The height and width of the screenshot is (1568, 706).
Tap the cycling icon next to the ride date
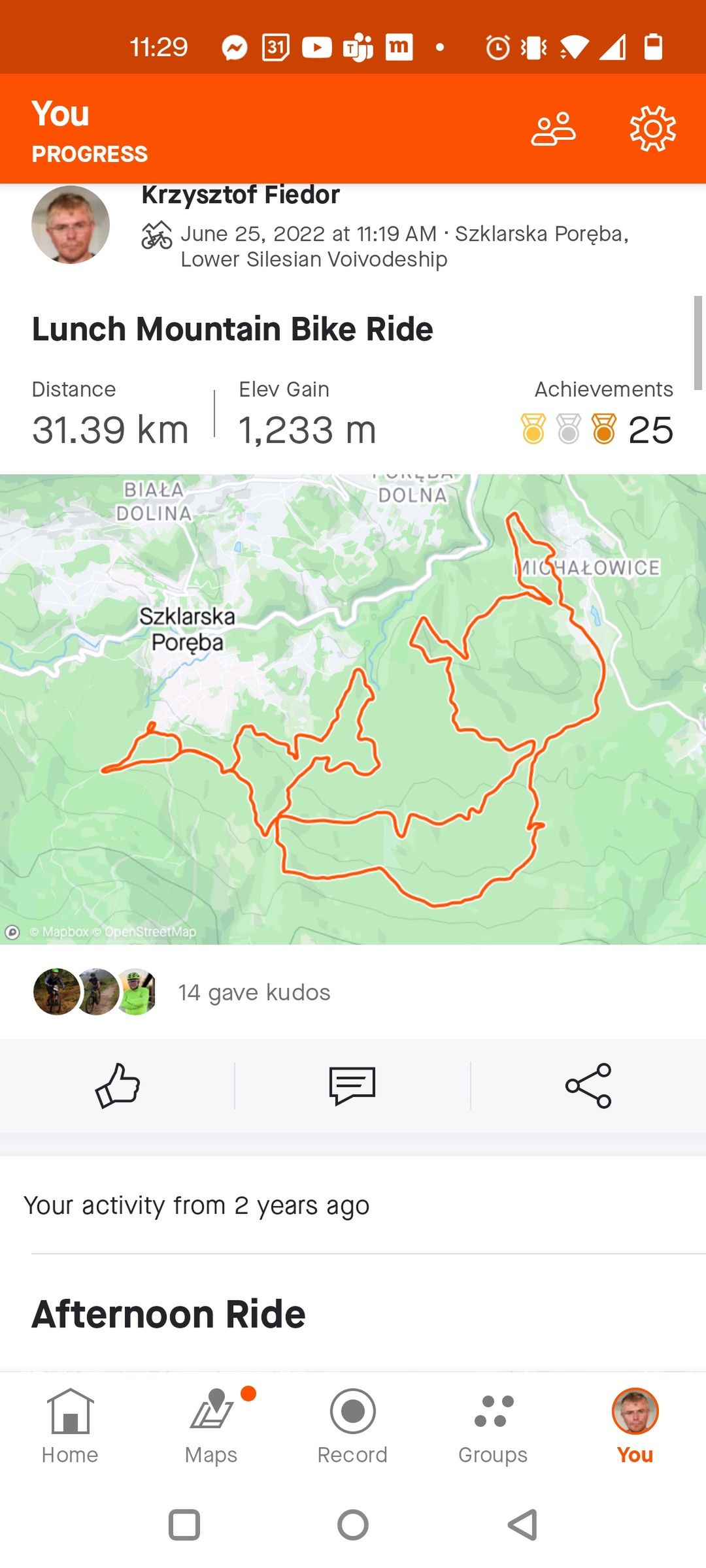point(157,234)
